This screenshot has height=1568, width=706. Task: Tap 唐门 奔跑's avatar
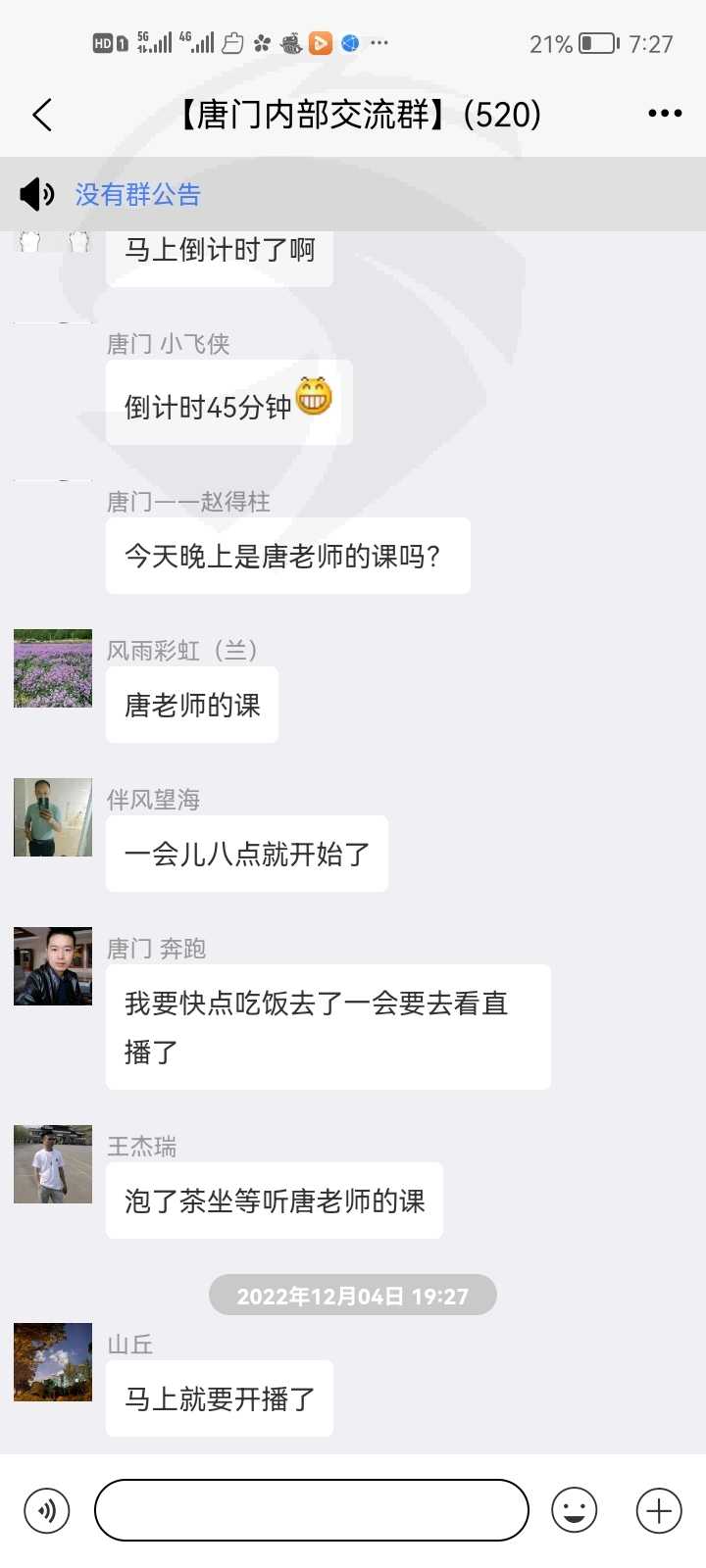pyautogui.click(x=53, y=966)
